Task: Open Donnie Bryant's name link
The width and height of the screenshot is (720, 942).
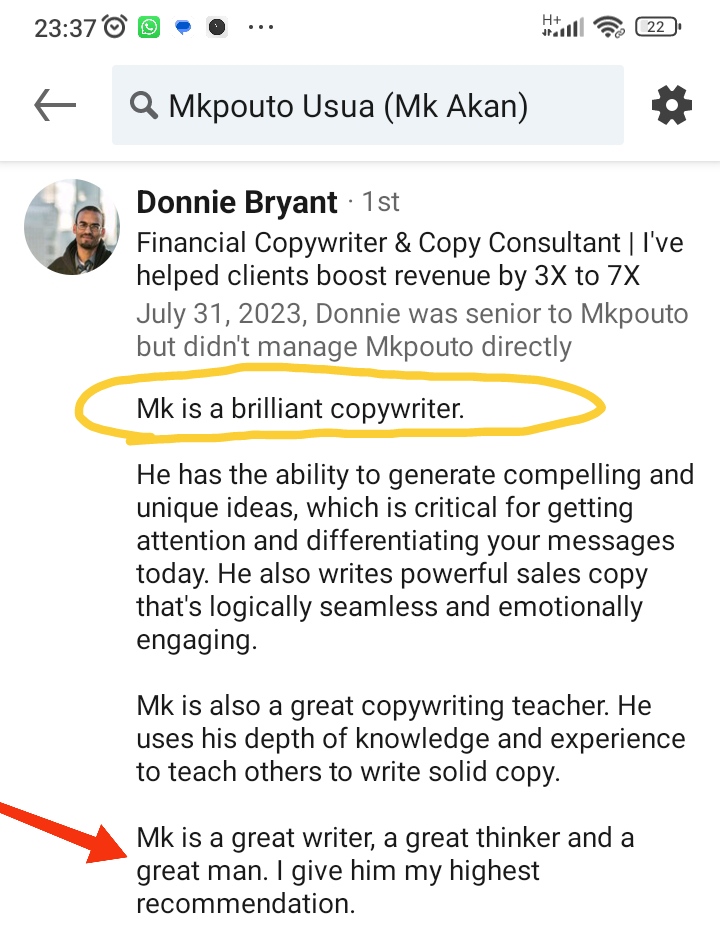Action: coord(237,202)
